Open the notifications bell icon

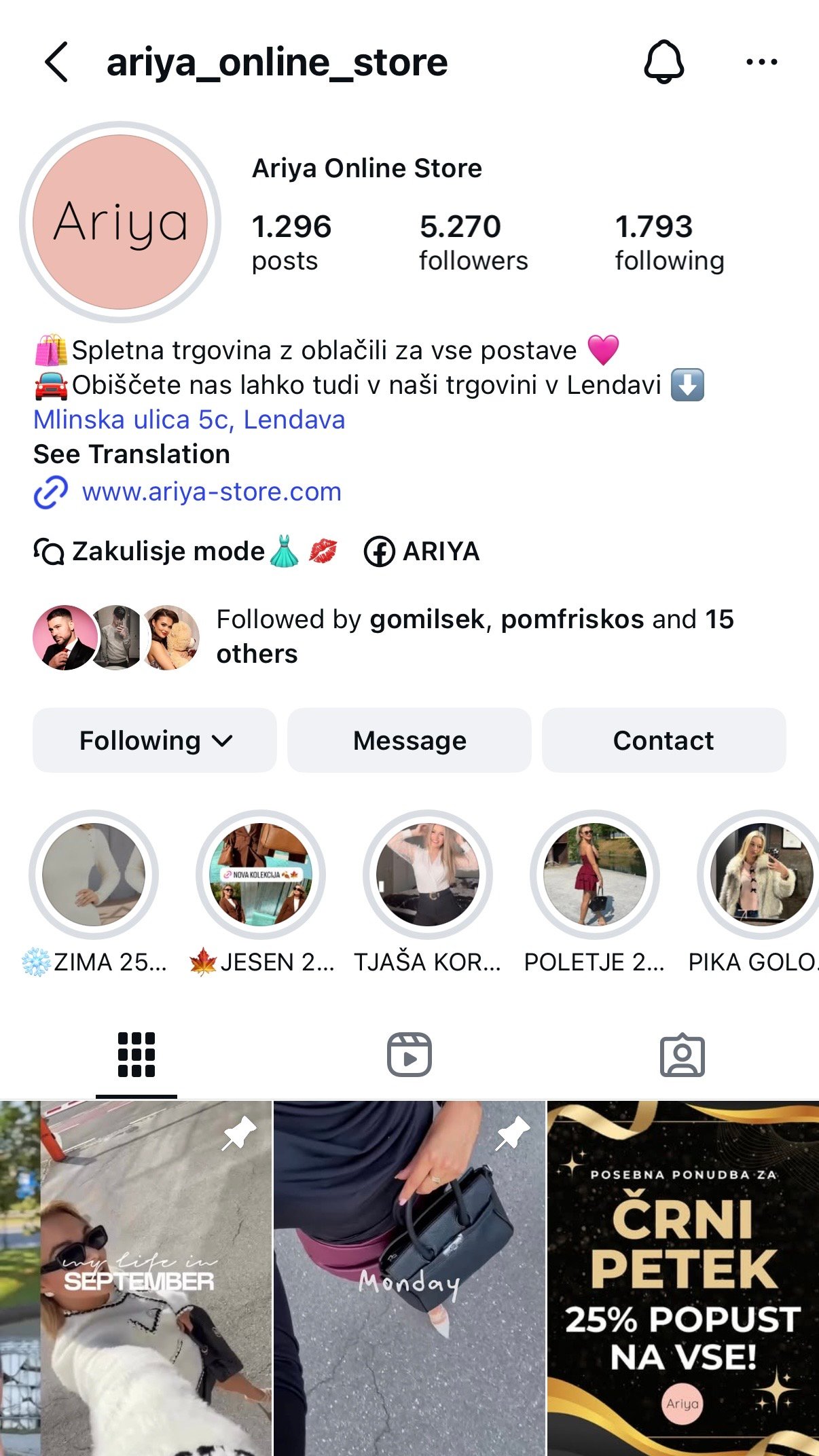tap(663, 61)
